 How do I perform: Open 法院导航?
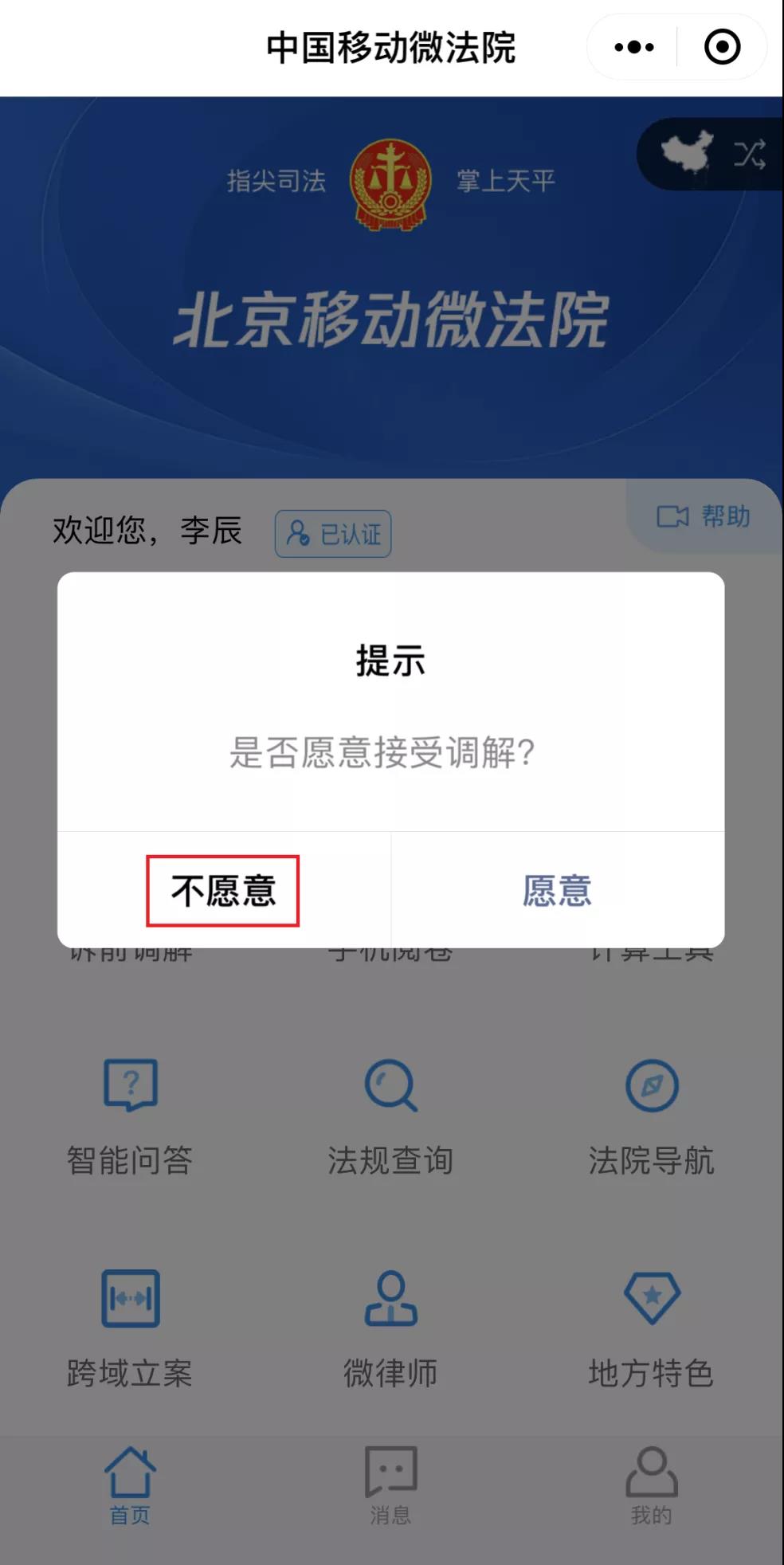pyautogui.click(x=651, y=1117)
